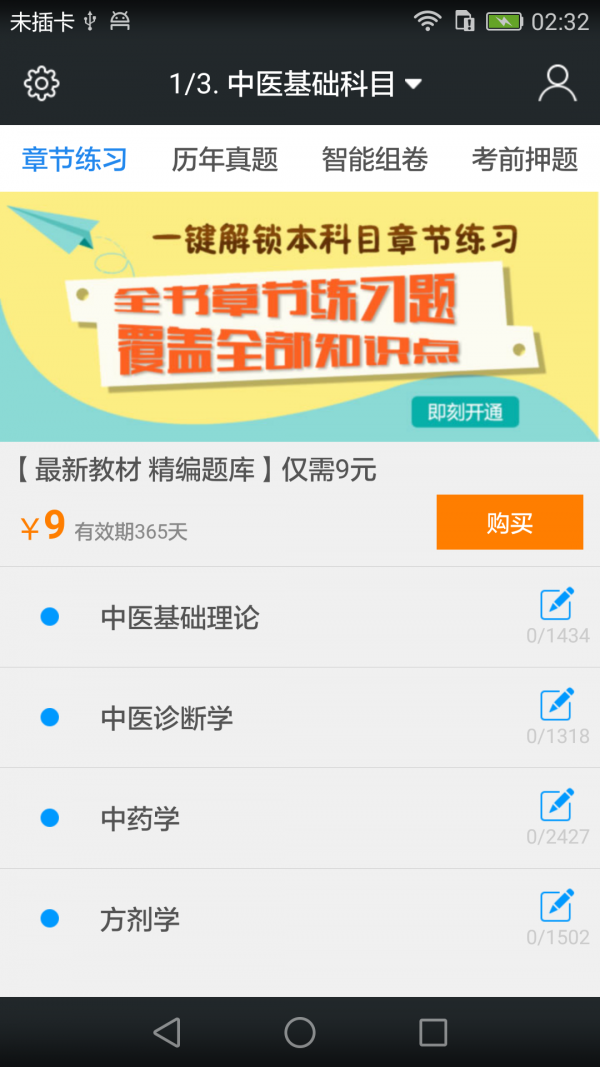Tap the practice edit icon for 中医诊断学
The width and height of the screenshot is (600, 1067).
pos(557,704)
